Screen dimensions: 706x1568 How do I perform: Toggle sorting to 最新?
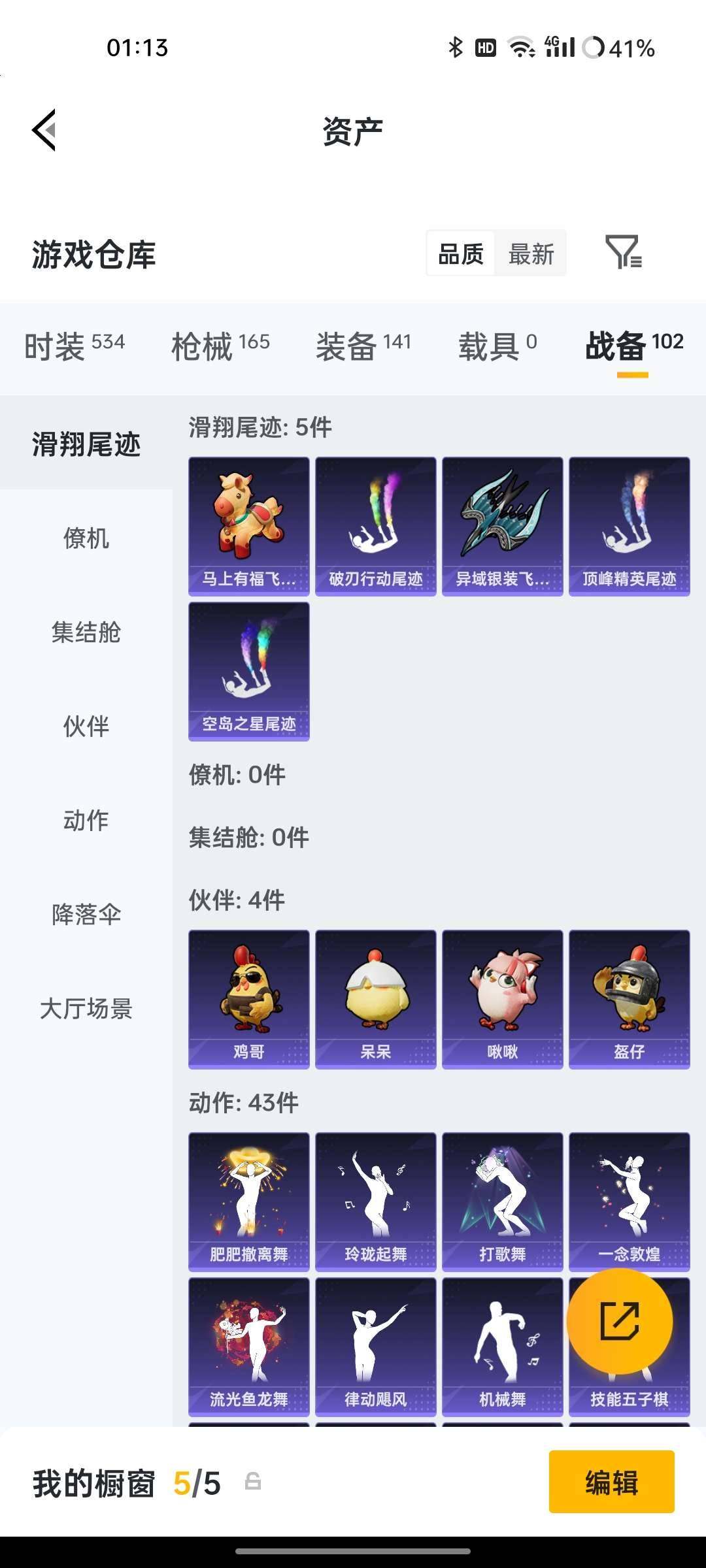531,255
